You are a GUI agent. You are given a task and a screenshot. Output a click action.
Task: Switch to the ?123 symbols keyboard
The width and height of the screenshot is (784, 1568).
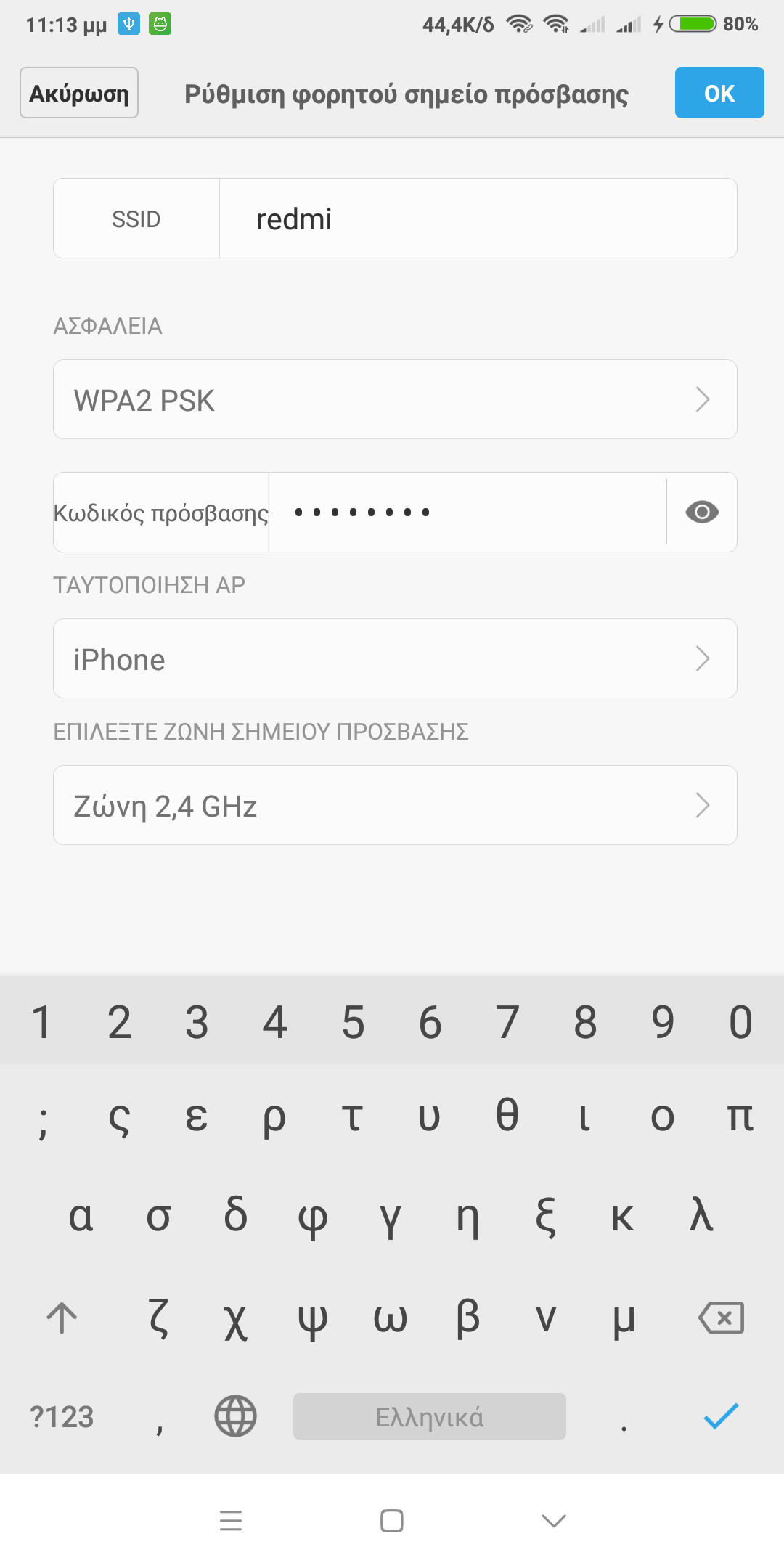tap(62, 1417)
